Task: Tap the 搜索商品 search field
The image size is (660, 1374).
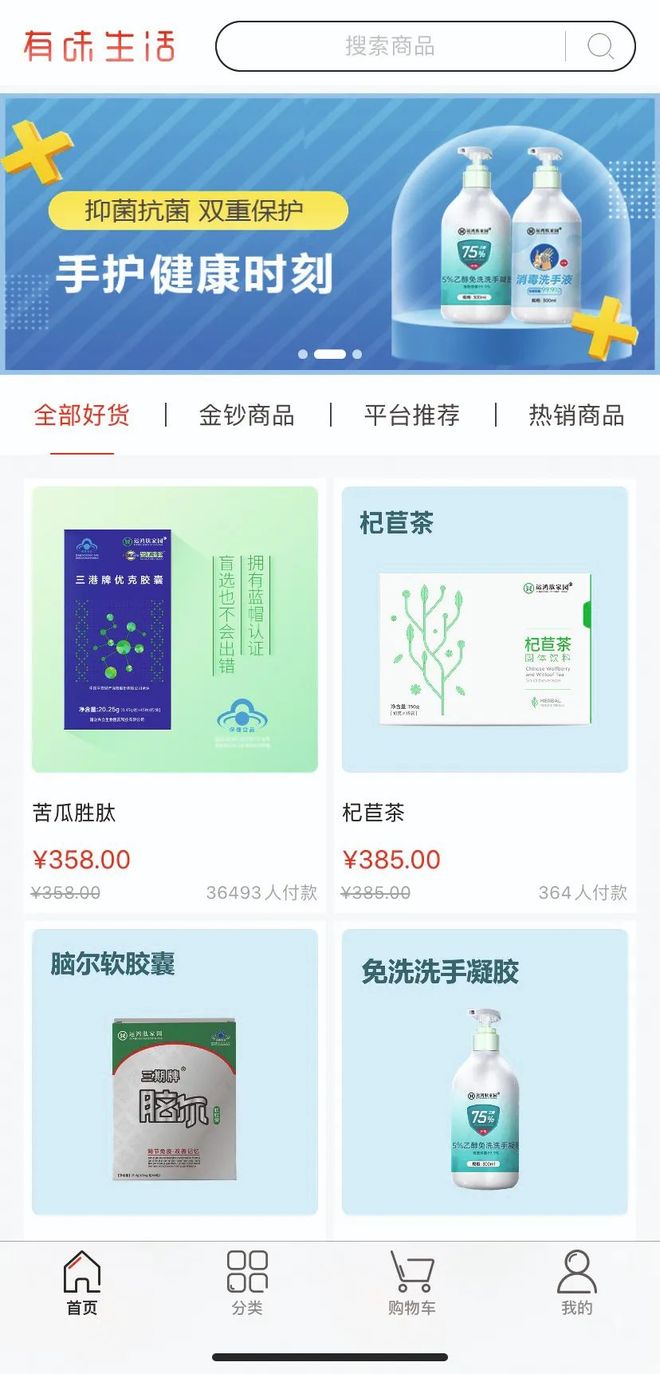Action: [x=390, y=46]
